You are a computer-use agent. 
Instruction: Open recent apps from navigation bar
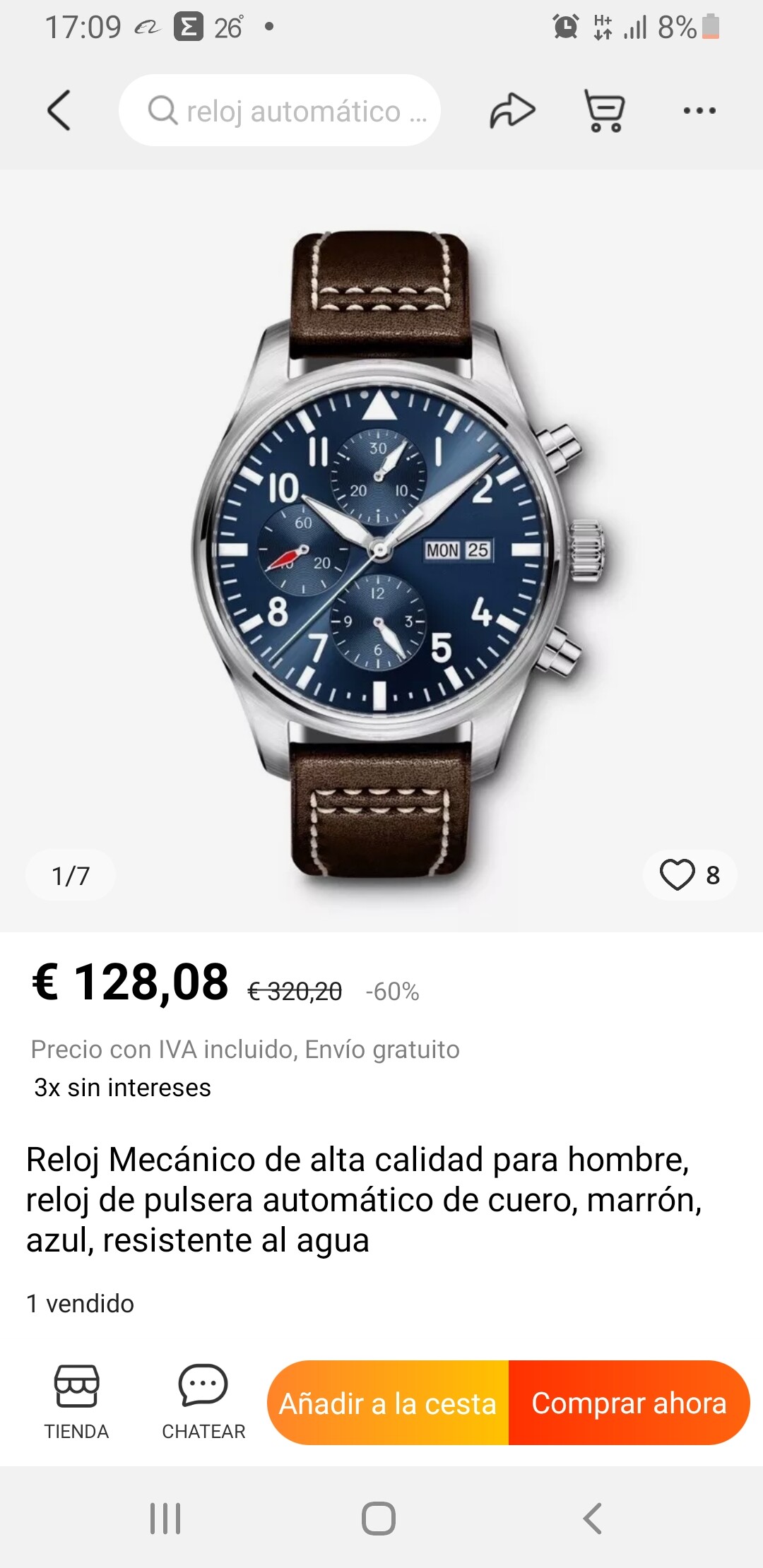[165, 1518]
